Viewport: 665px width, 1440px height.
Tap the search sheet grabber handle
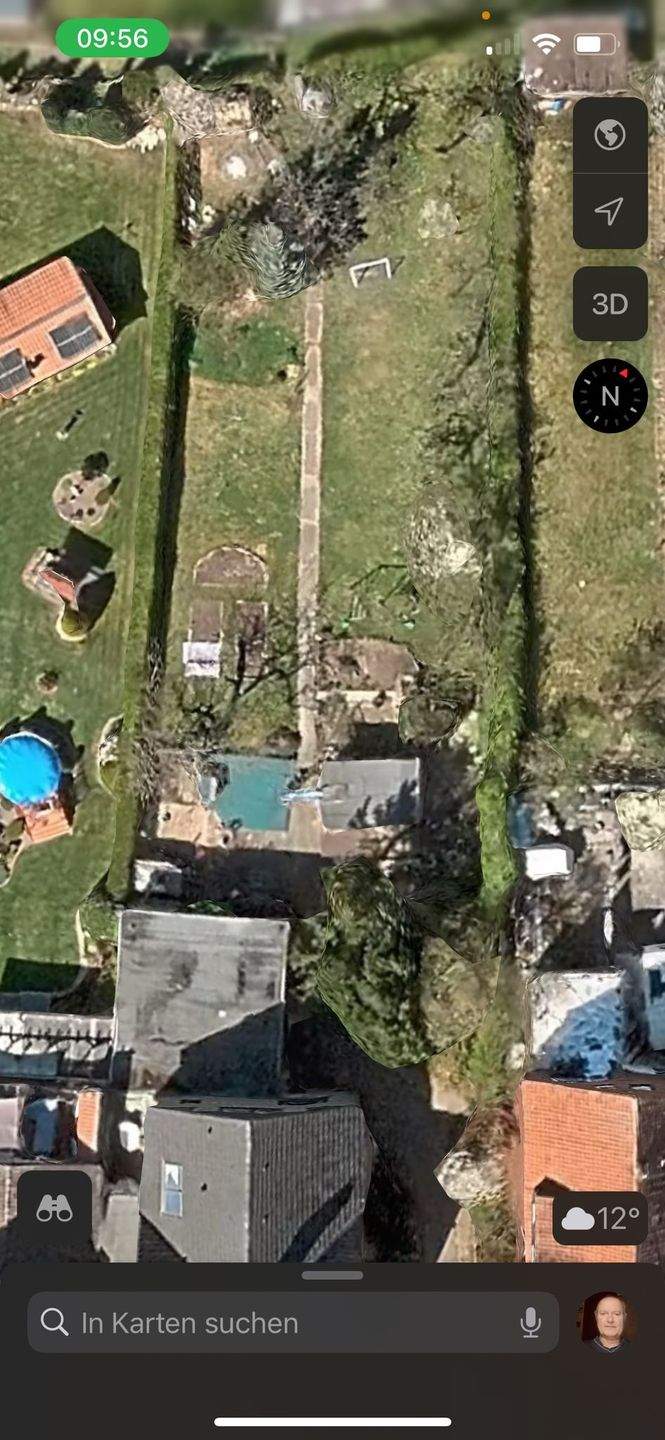pos(332,1275)
